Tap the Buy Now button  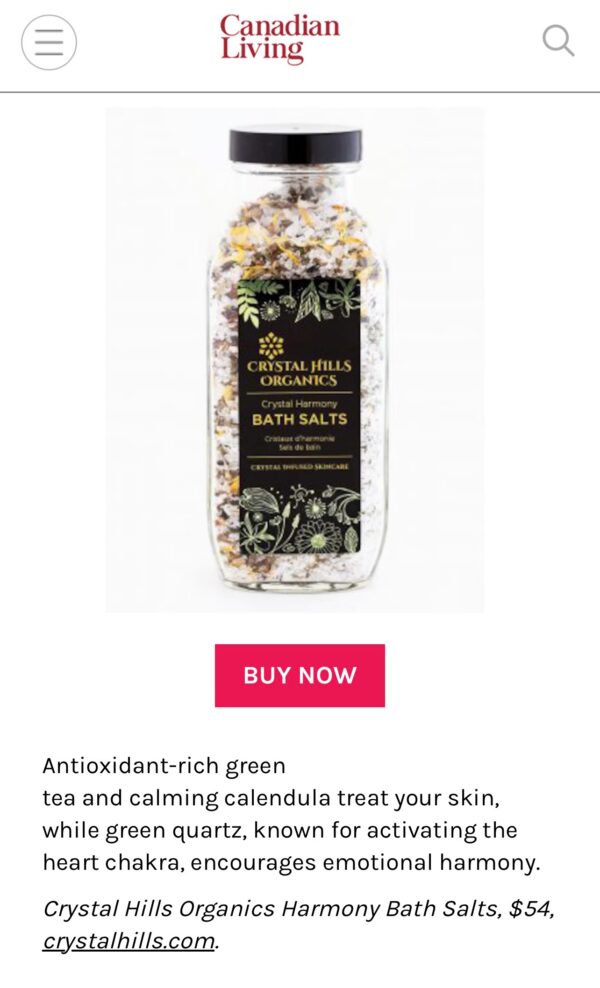(x=299, y=675)
